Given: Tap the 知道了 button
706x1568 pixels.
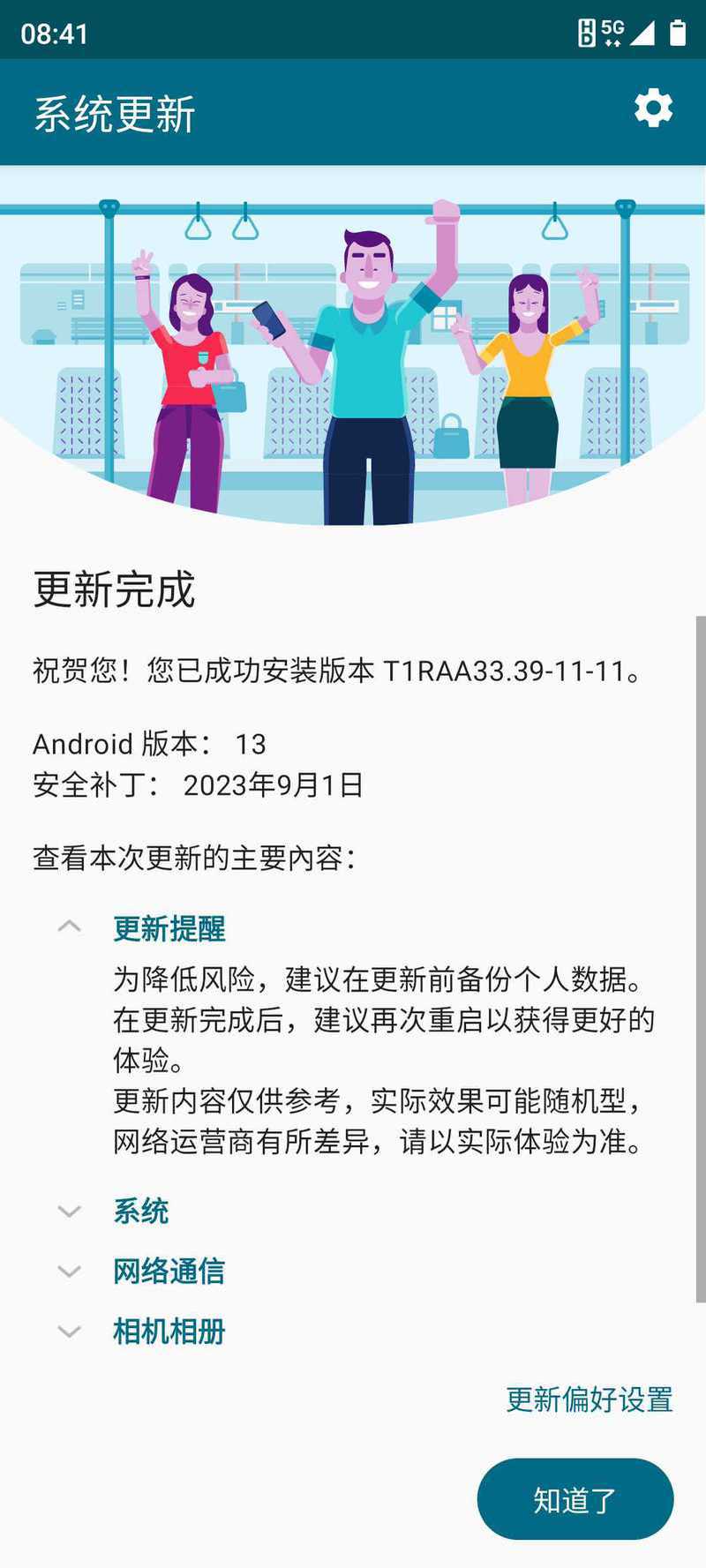Looking at the screenshot, I should (575, 1499).
